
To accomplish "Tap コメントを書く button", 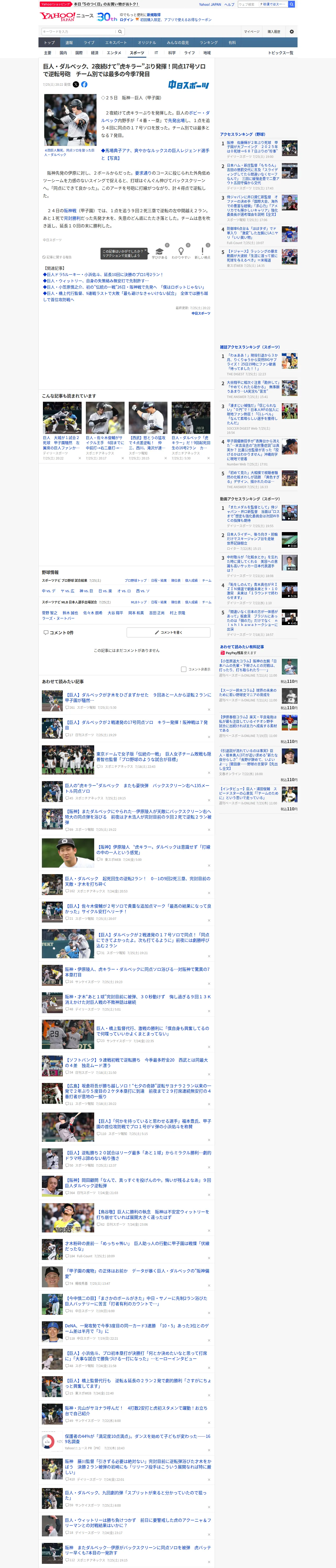I will tap(168, 632).
